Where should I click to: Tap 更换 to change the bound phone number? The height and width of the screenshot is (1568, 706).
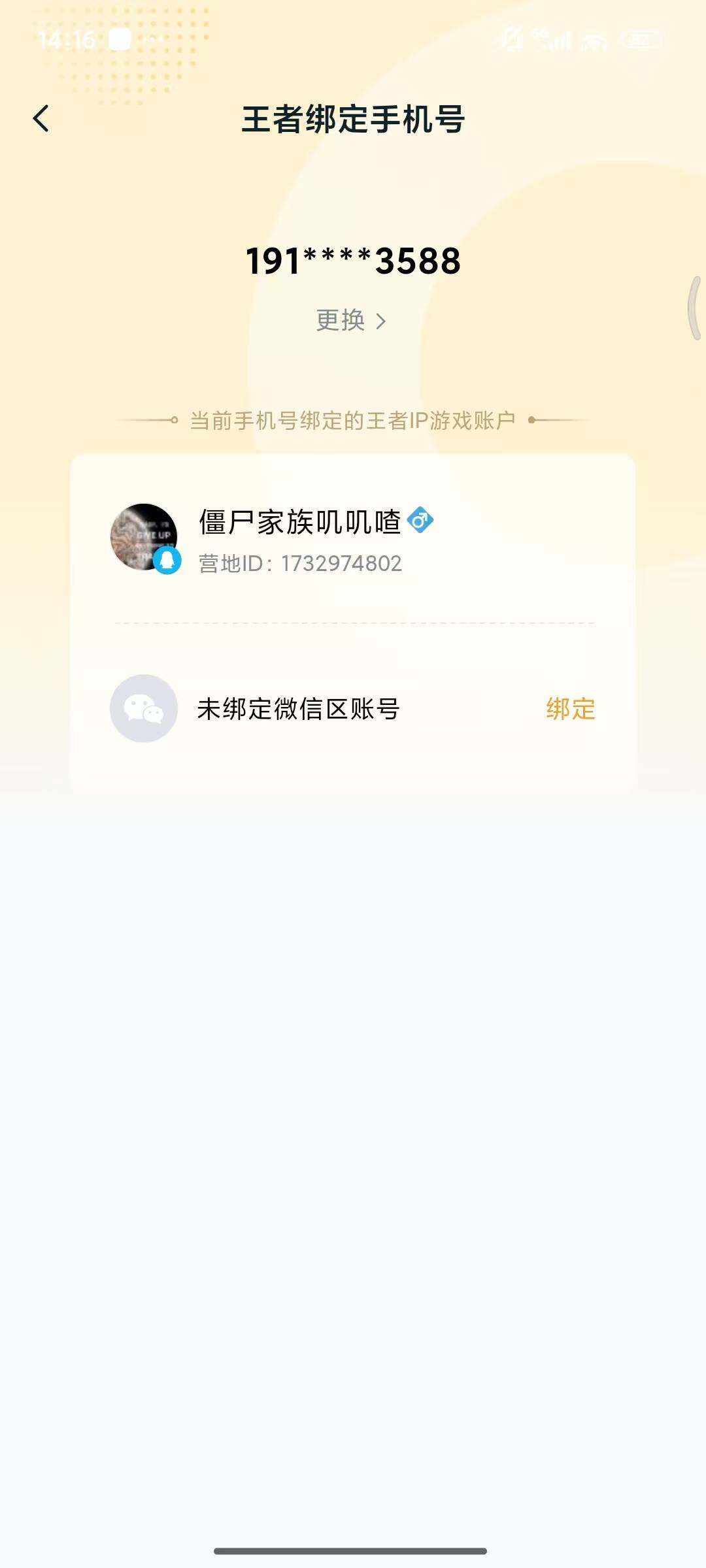341,321
